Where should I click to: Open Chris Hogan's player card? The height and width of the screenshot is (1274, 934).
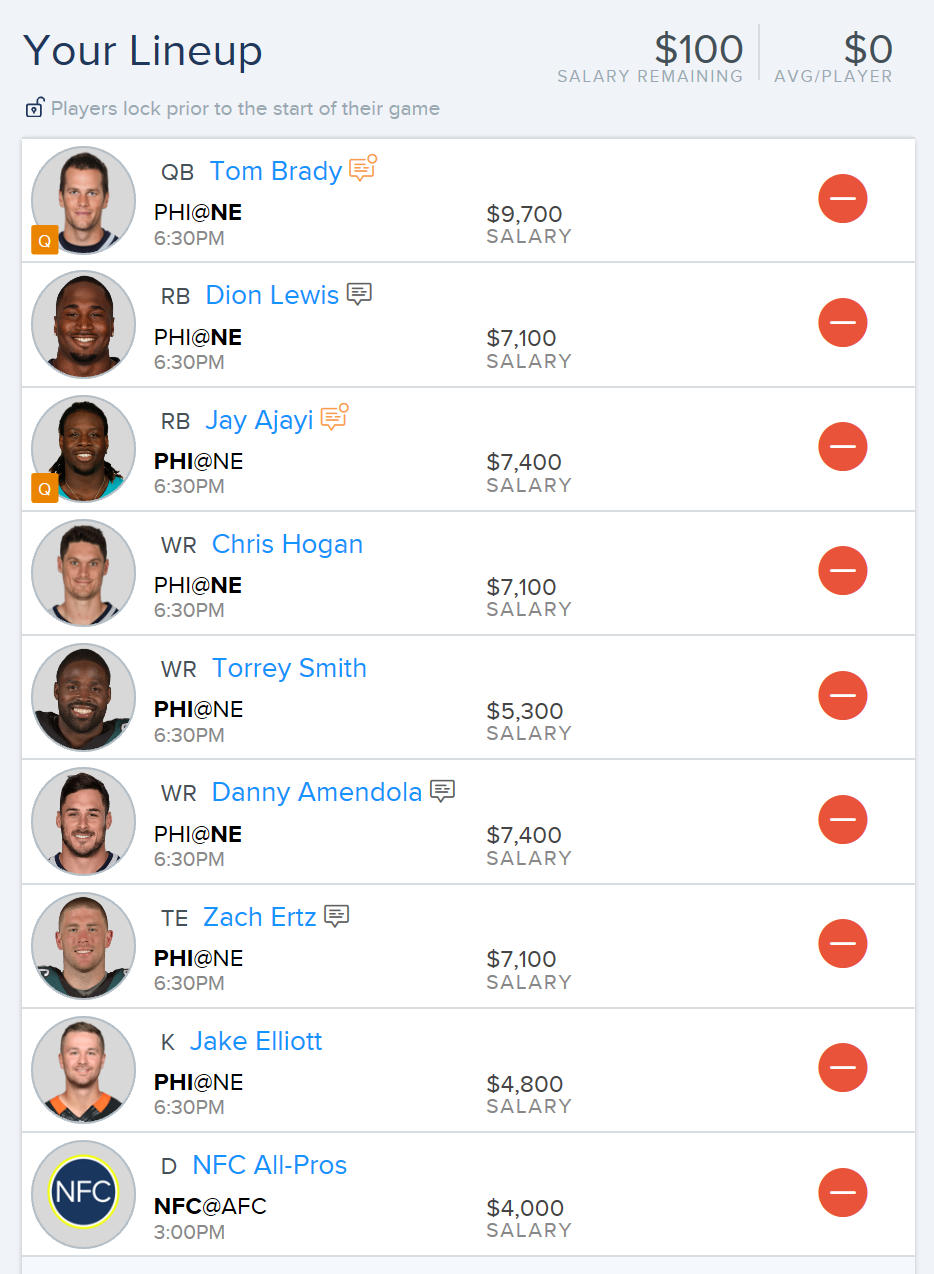tap(287, 544)
